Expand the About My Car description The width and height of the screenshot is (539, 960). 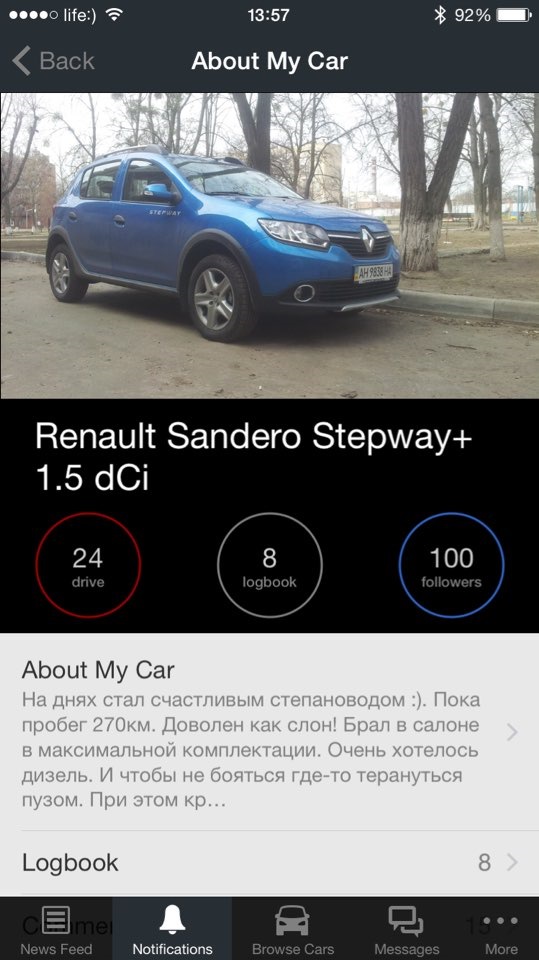(270, 732)
